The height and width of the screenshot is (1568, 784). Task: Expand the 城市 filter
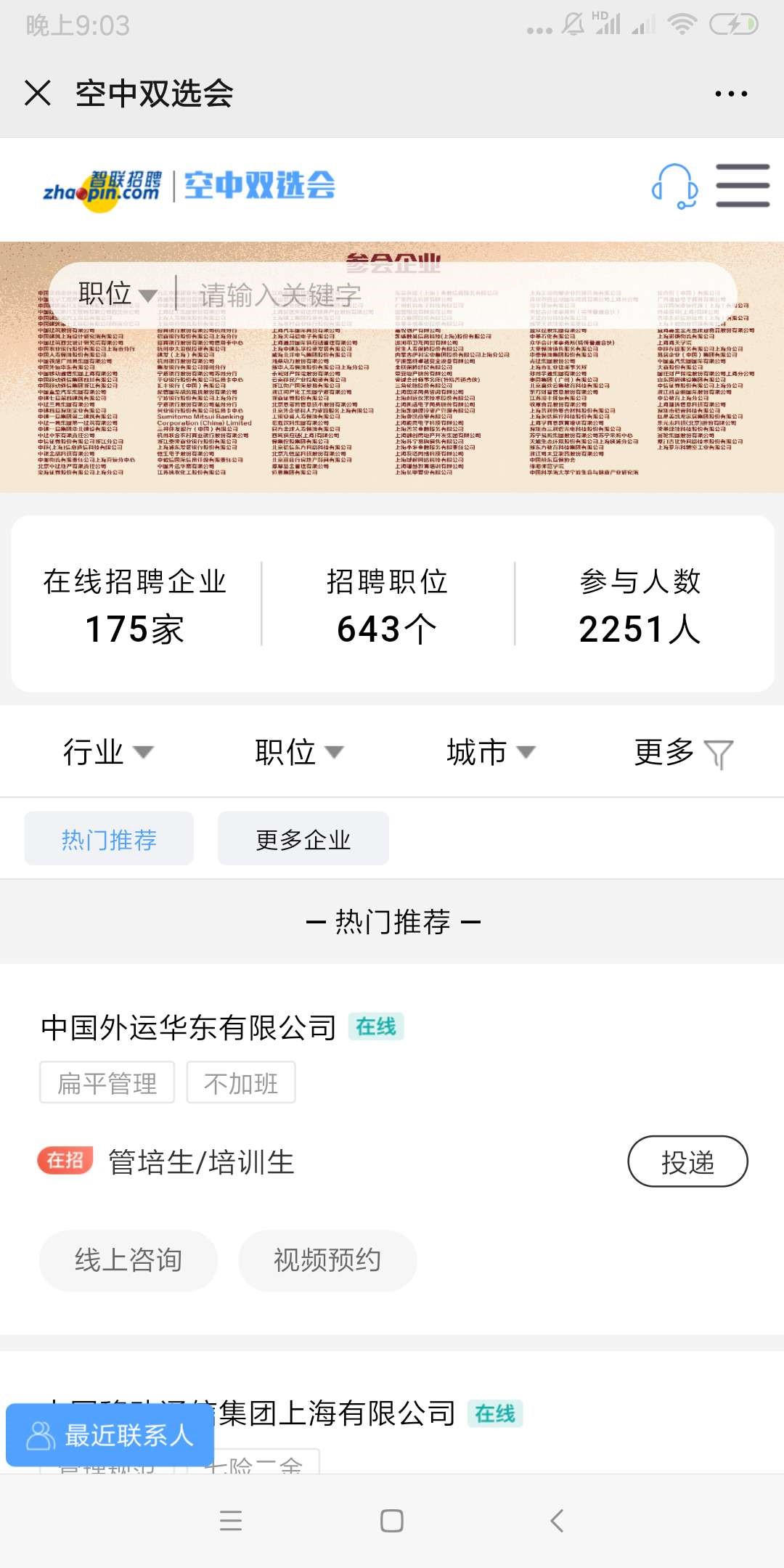coord(490,752)
